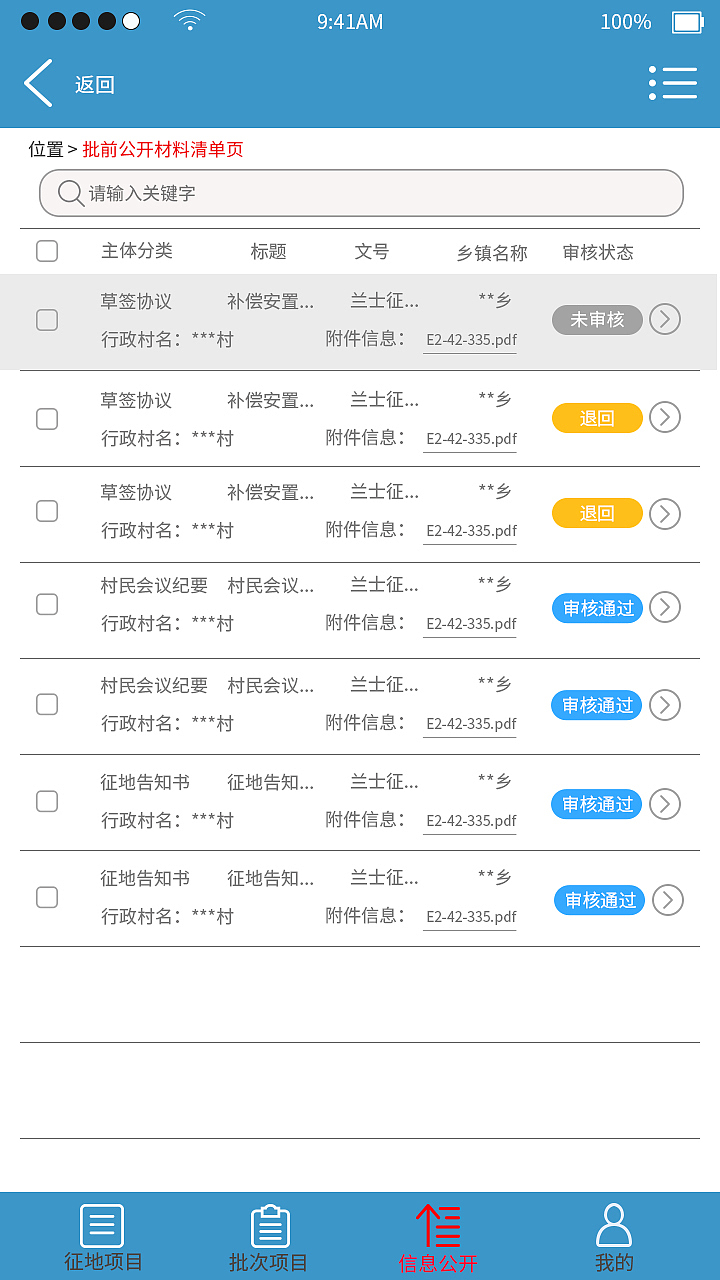This screenshot has width=720, height=1280.
Task: Expand the last 审核通过 row chevron
Action: 667,900
